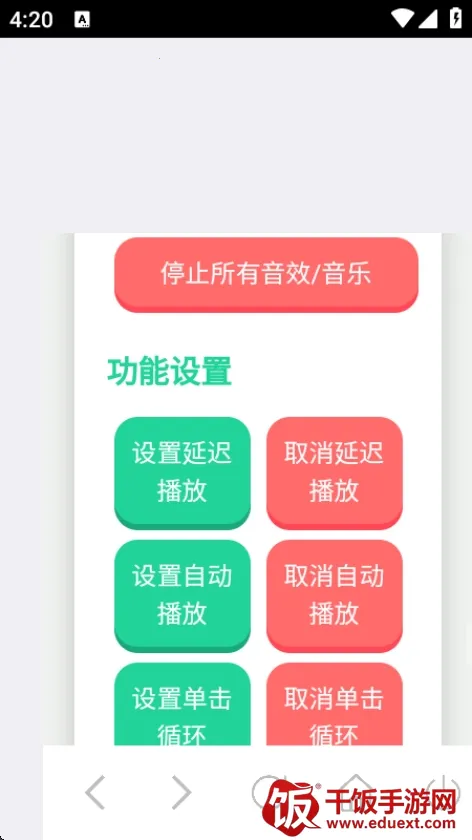This screenshot has height=840, width=472.
Task: Select 设置延迟播放
Action: [182, 473]
